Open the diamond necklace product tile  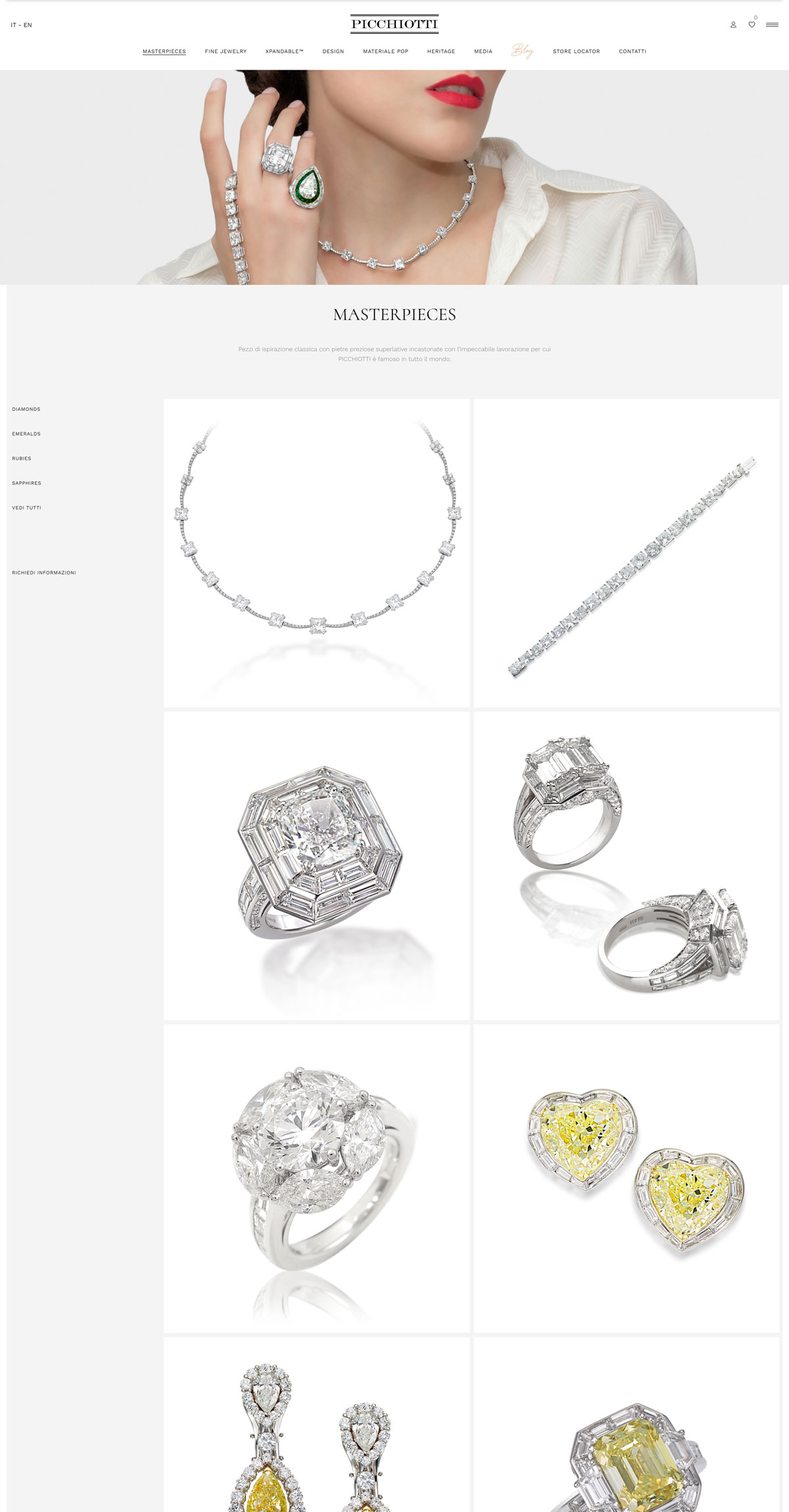click(317, 553)
